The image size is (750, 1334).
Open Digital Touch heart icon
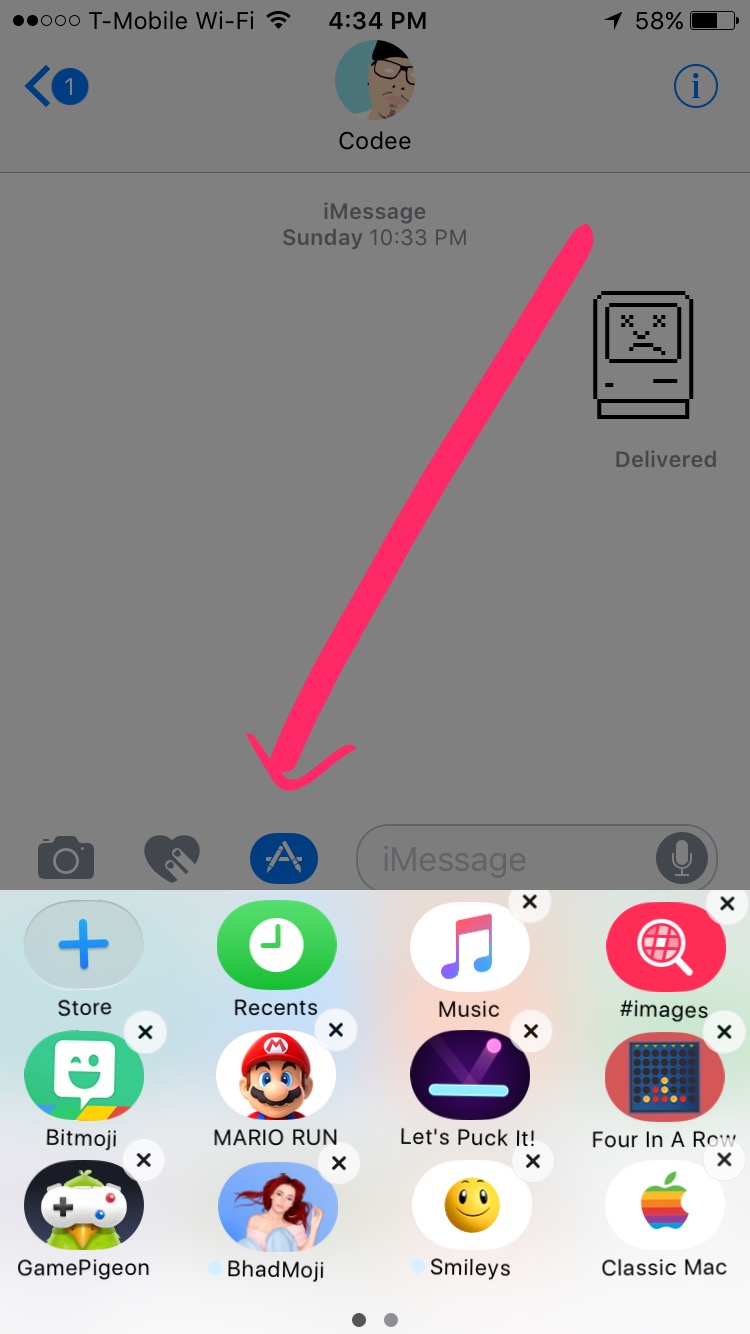(172, 856)
